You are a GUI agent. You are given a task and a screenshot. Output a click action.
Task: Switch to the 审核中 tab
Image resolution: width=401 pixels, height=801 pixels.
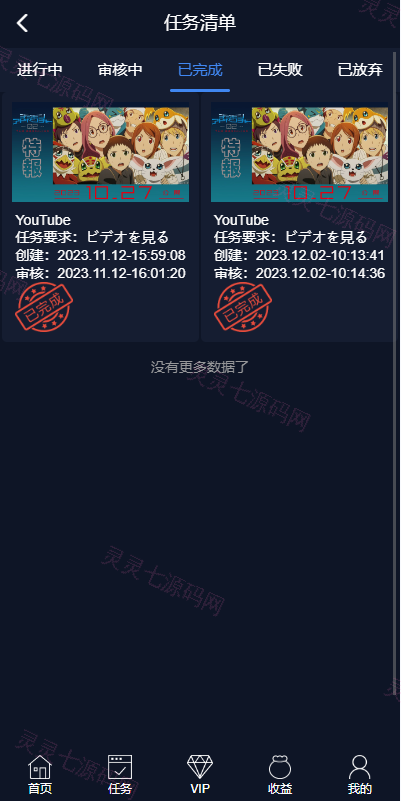coord(120,69)
